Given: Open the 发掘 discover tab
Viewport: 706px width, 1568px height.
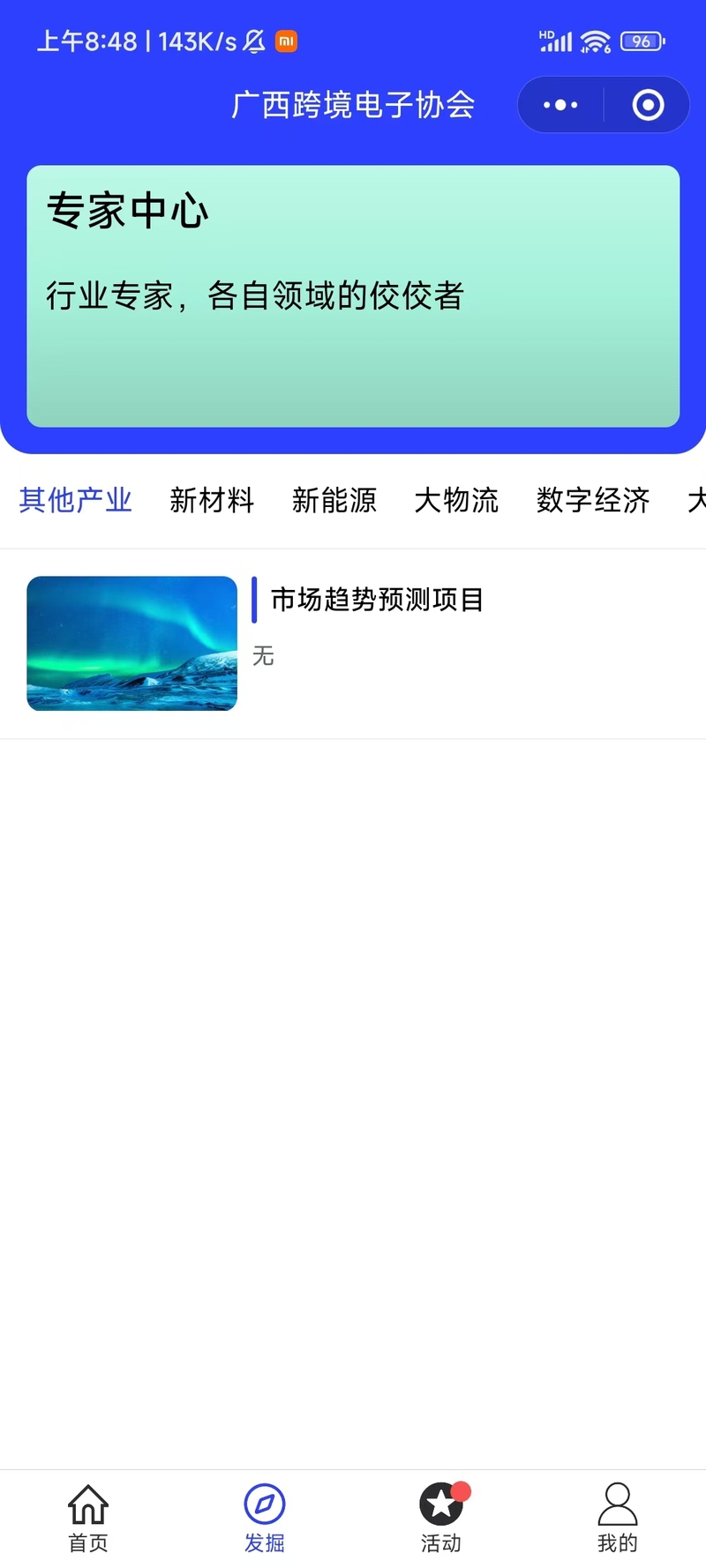Looking at the screenshot, I should (x=265, y=1517).
